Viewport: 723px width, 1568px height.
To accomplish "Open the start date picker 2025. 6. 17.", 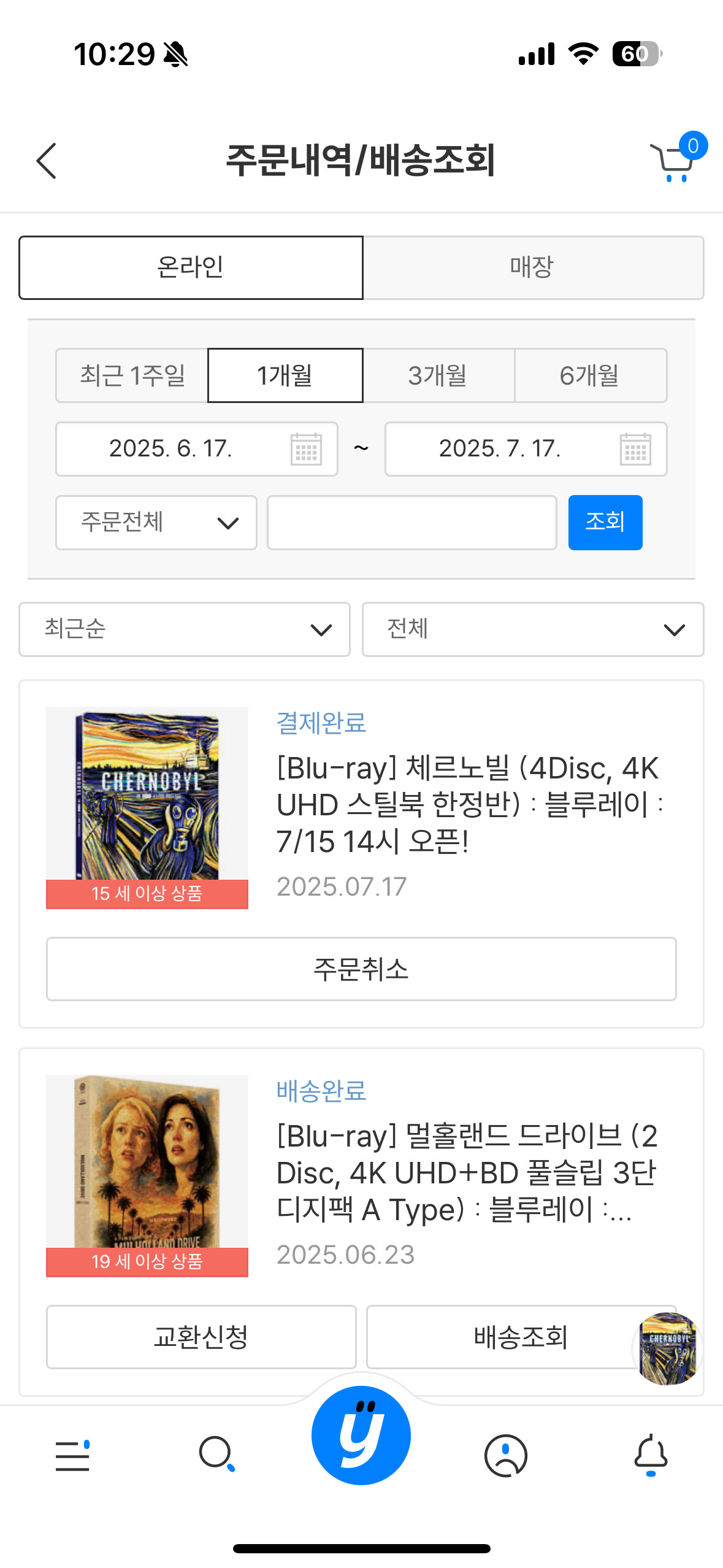I will pyautogui.click(x=196, y=449).
